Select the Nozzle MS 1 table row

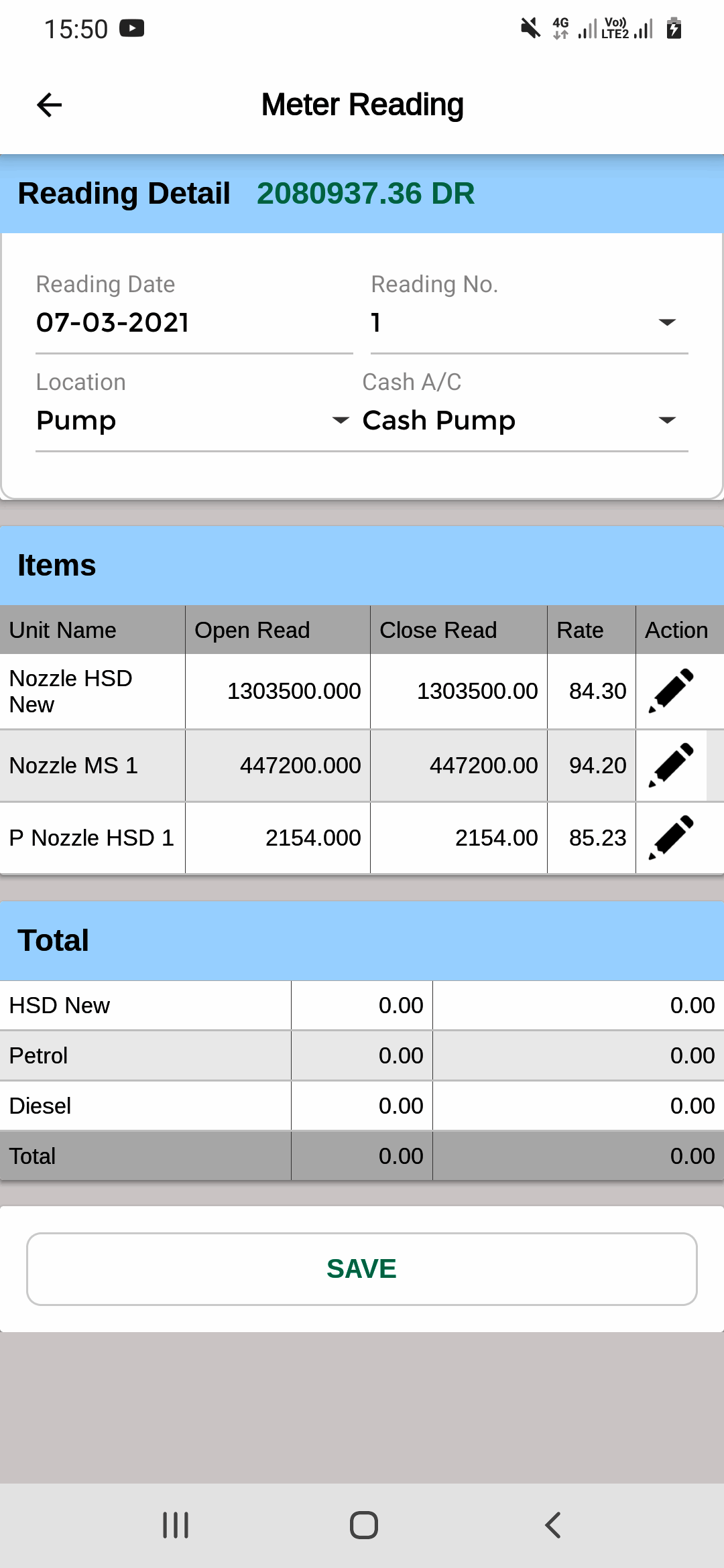268,765
